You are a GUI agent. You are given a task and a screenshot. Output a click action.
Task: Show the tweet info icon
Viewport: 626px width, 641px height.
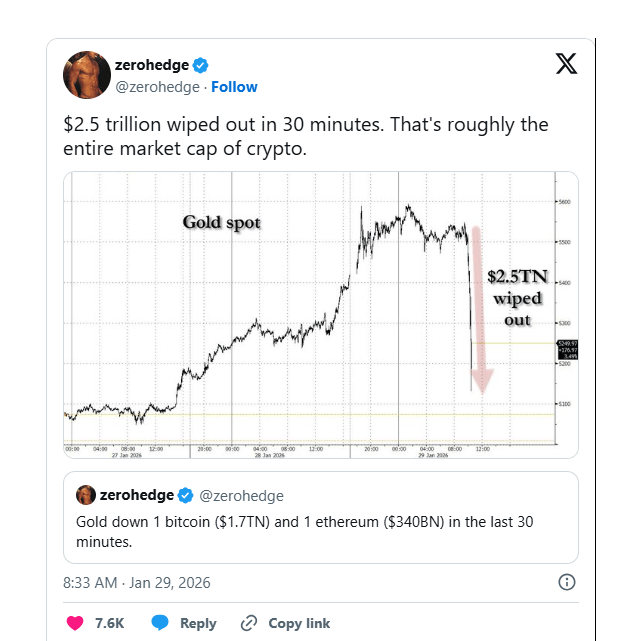tap(566, 582)
